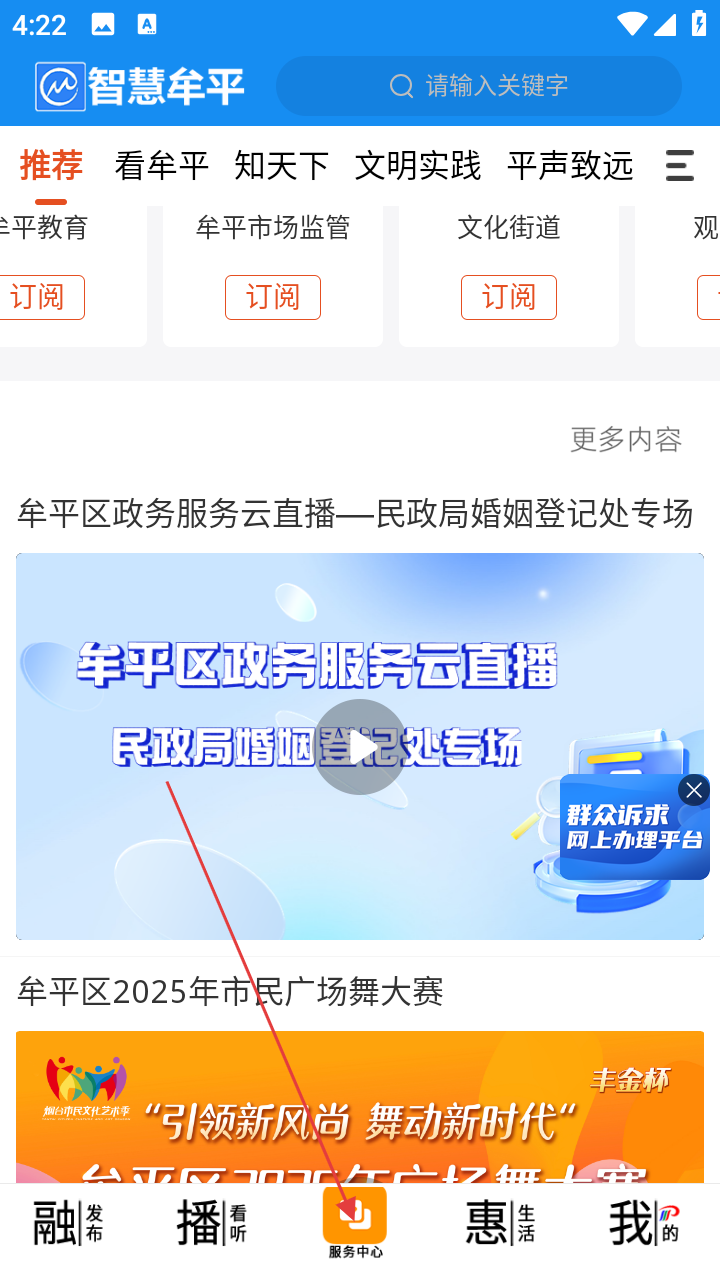The image size is (720, 1280).
Task: Play the 政务服务云直播 video
Action: (x=360, y=746)
